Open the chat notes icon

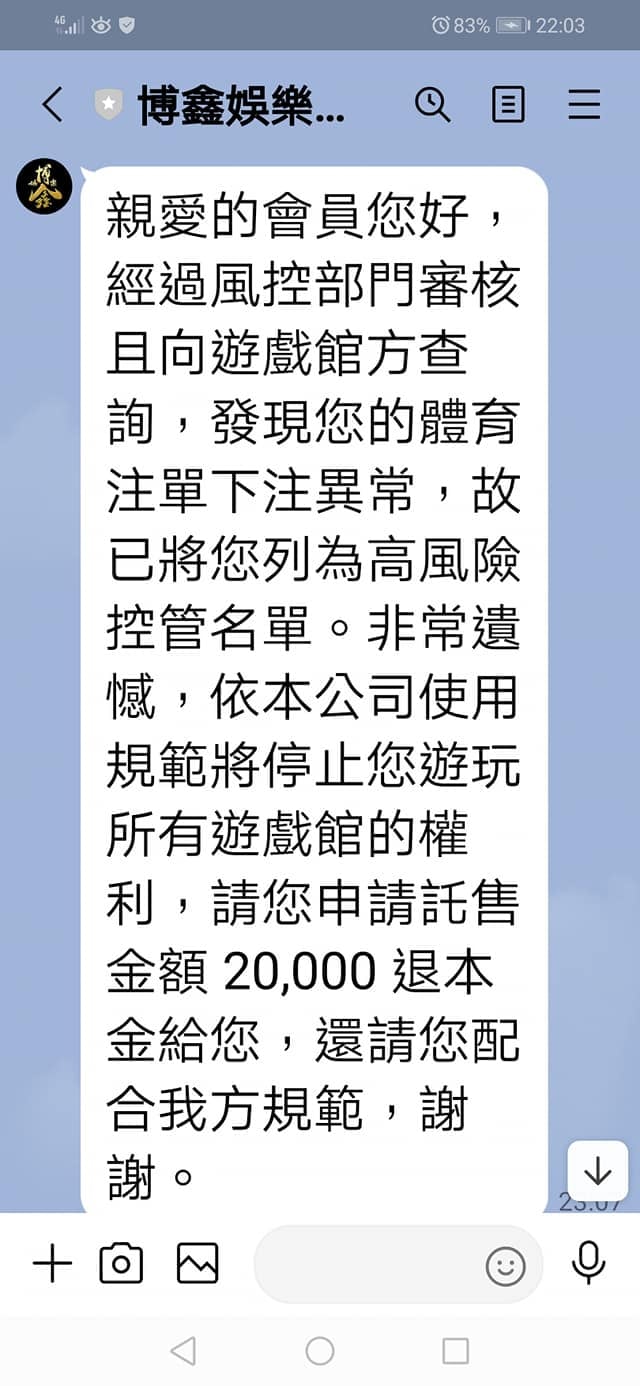(x=508, y=104)
